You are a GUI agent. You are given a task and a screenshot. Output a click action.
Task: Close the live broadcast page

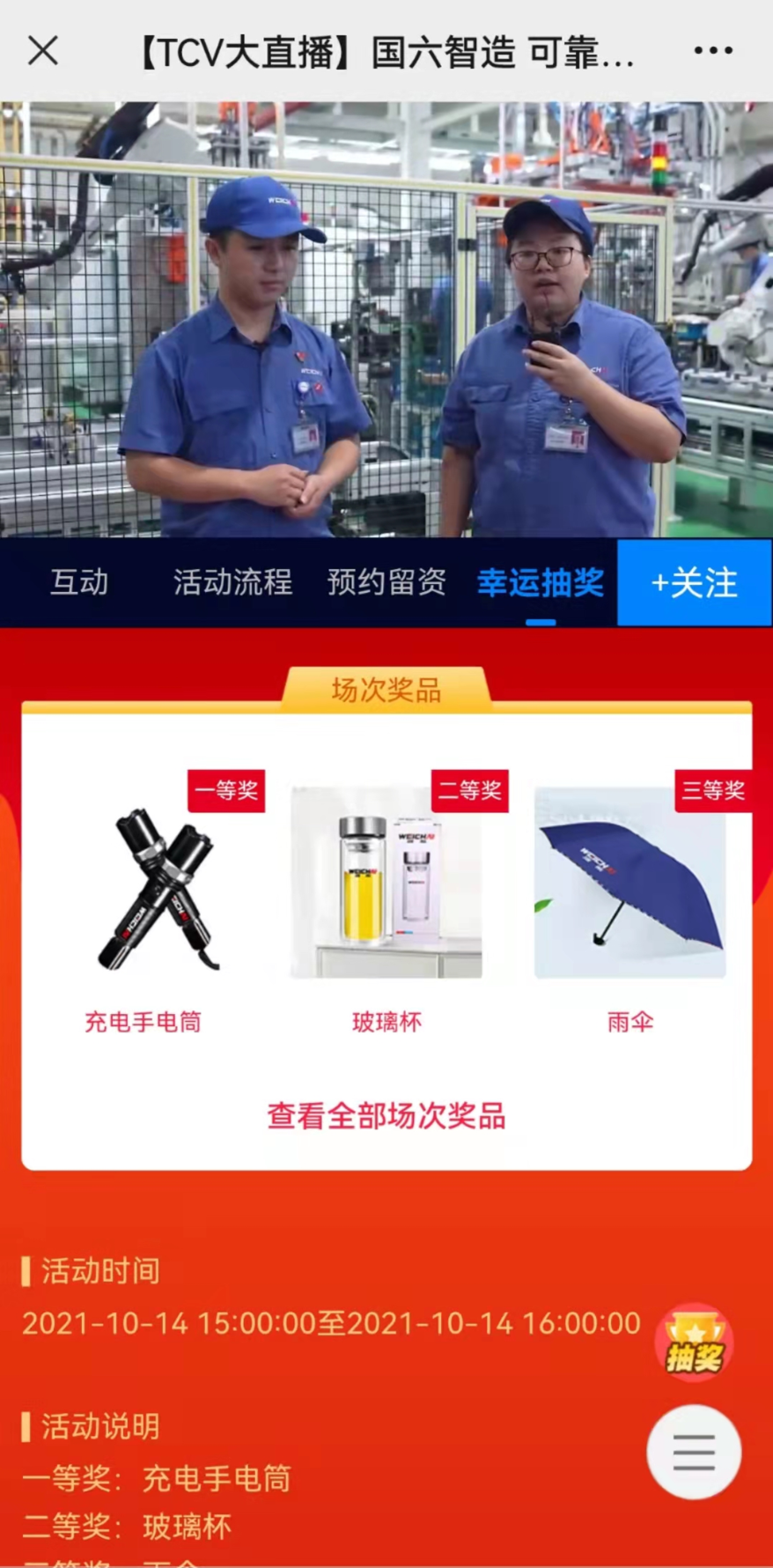[x=42, y=51]
